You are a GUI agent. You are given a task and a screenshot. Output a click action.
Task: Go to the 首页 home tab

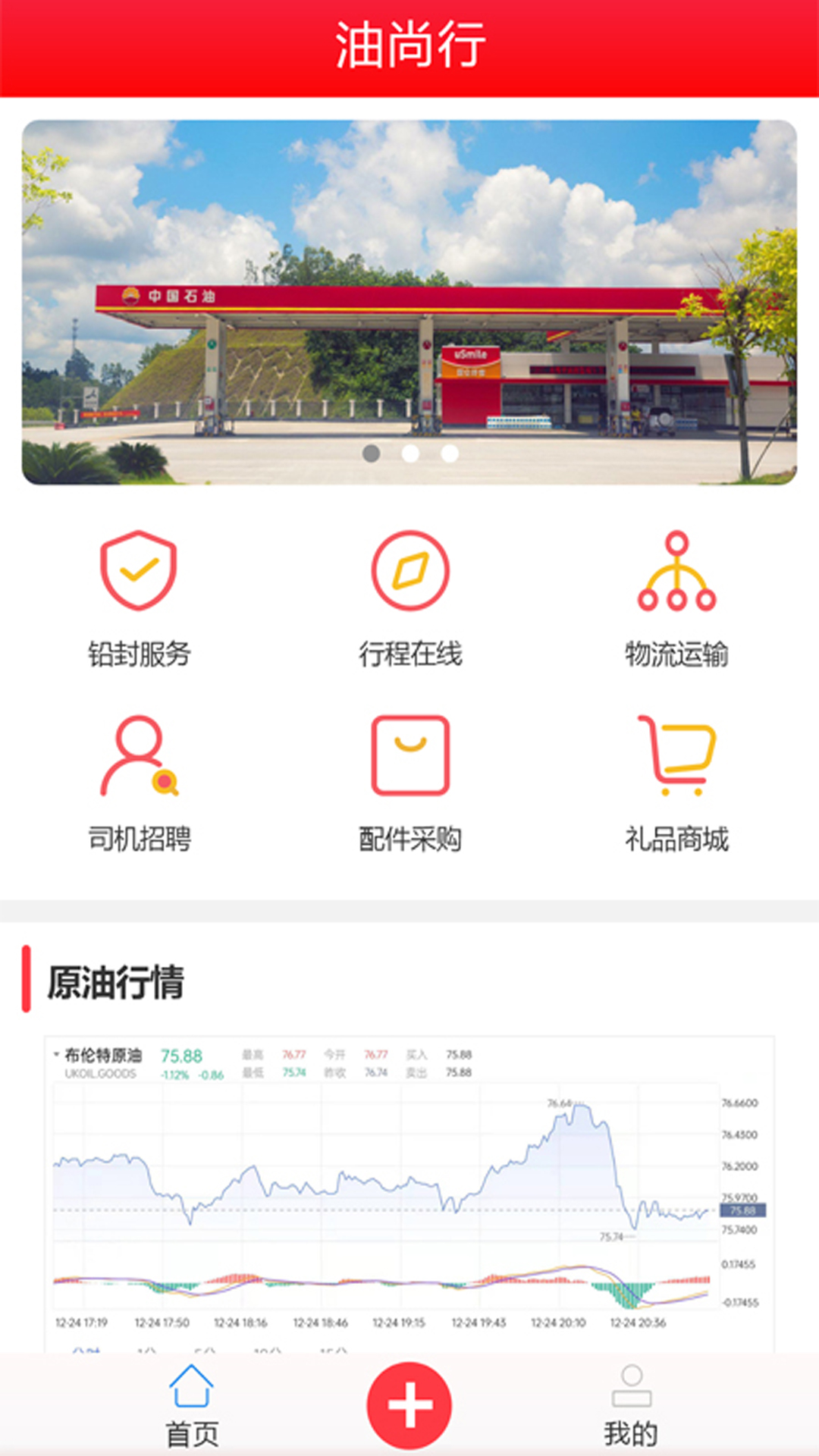pyautogui.click(x=192, y=1407)
